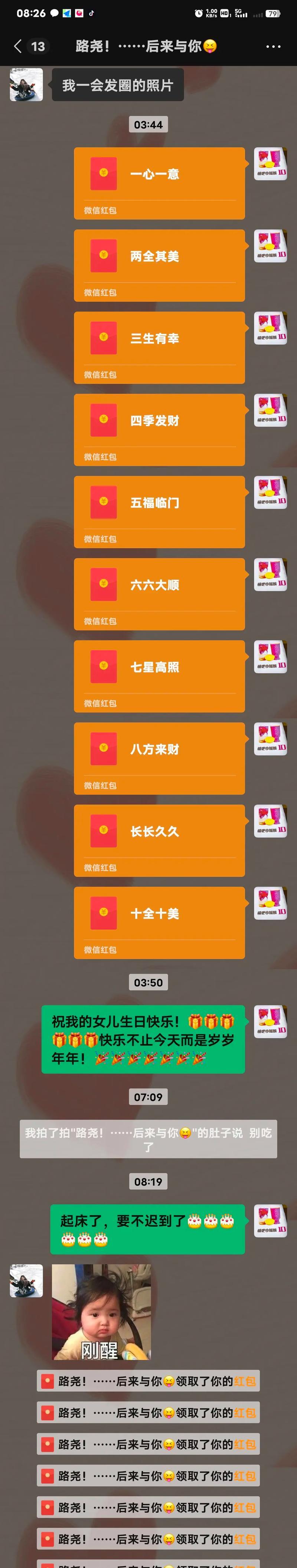This screenshot has height=1568, width=297.
Task: Open the 八方来财 red packet
Action: pyautogui.click(x=160, y=758)
